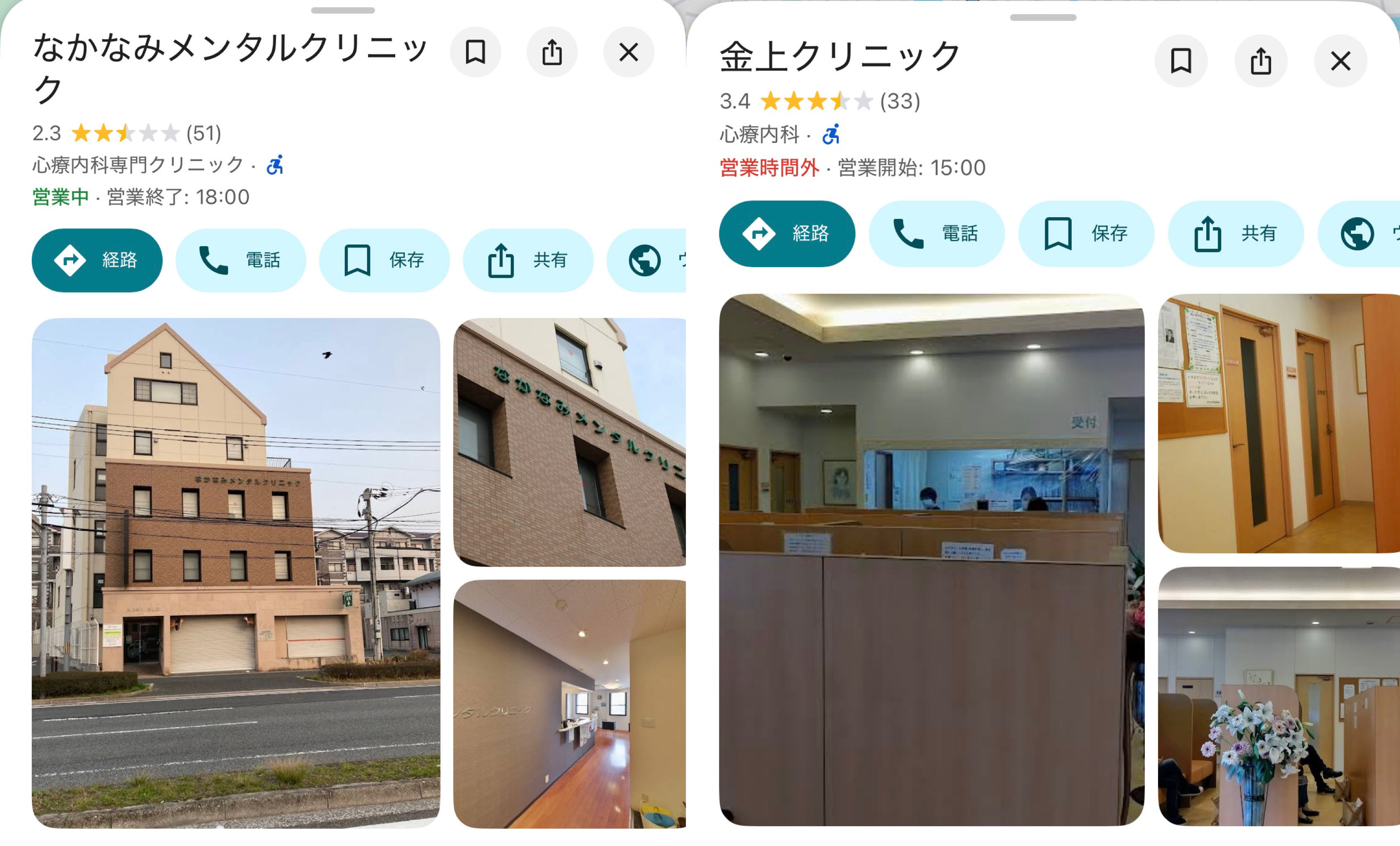The width and height of the screenshot is (1400, 846).
Task: Call なかなみメンタルクリニック with 電話 button
Action: (x=240, y=260)
